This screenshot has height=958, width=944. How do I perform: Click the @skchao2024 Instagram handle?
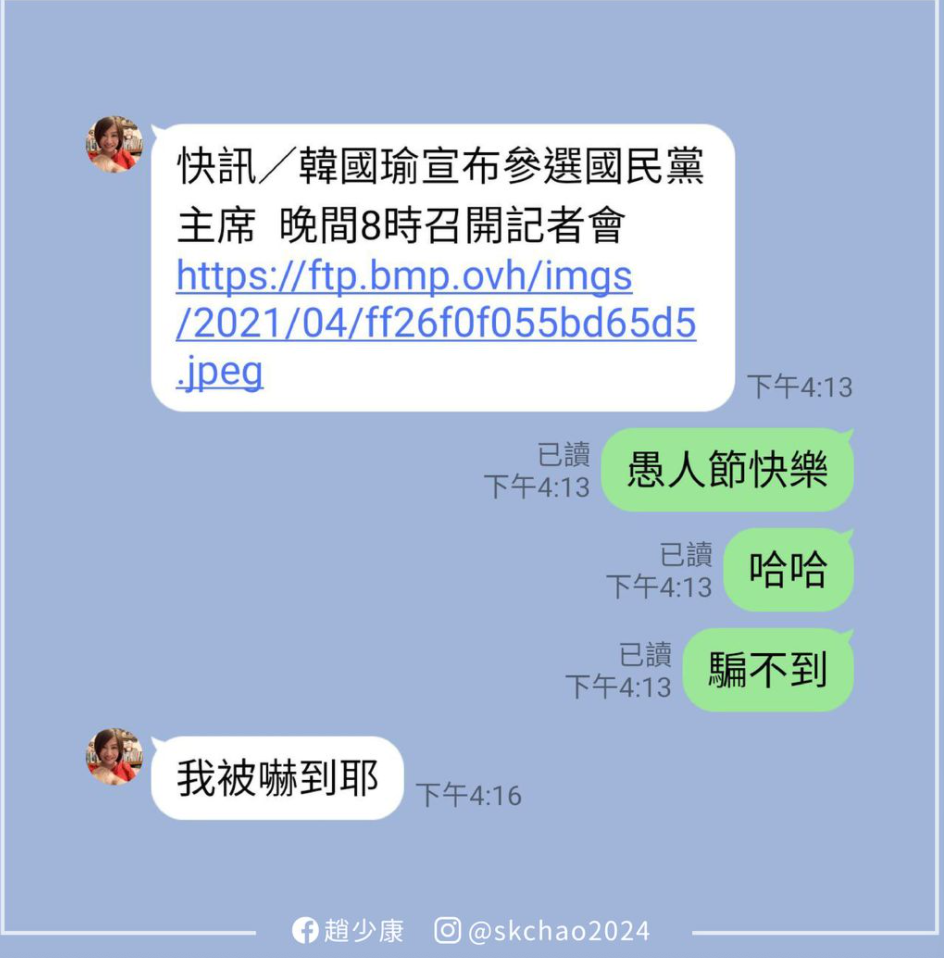560,929
